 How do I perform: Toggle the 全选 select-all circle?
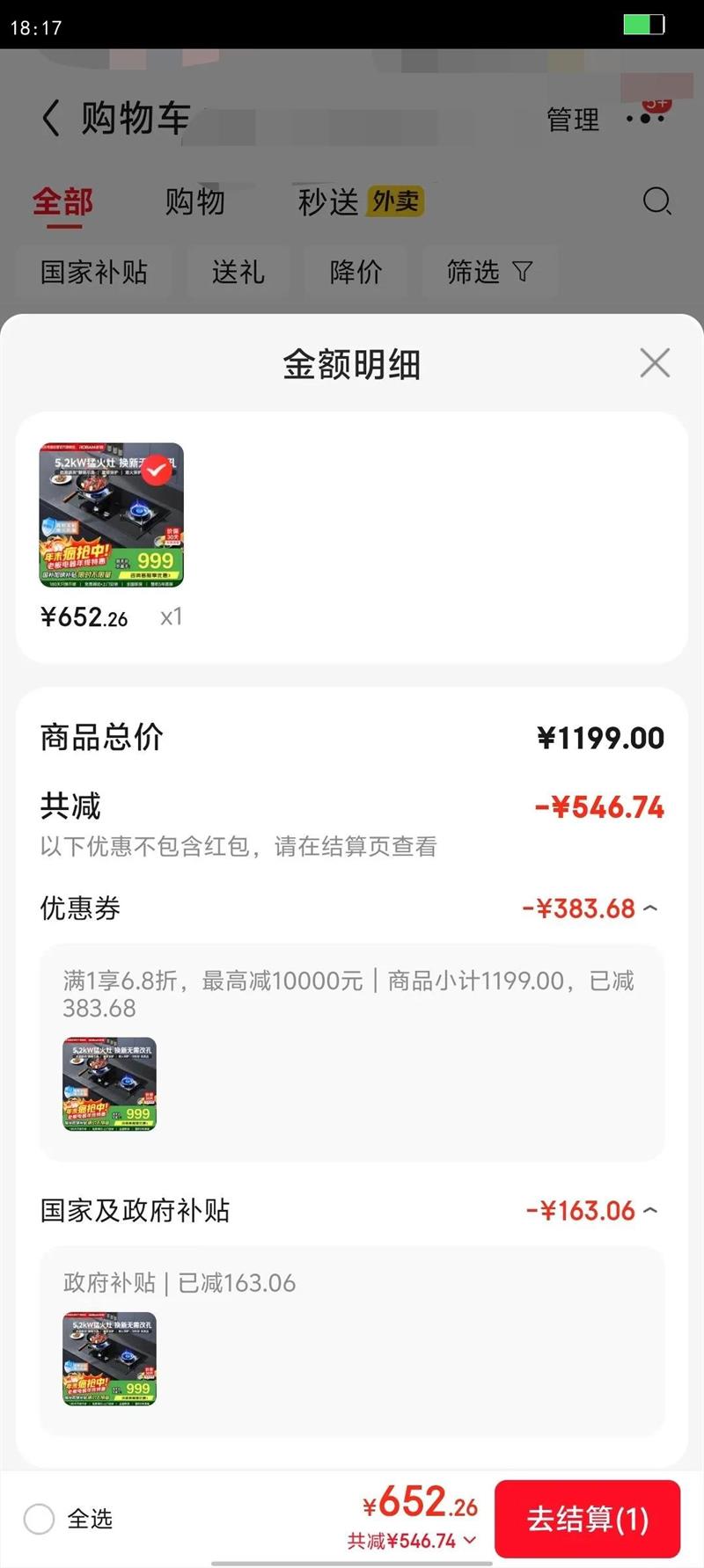click(x=39, y=1519)
